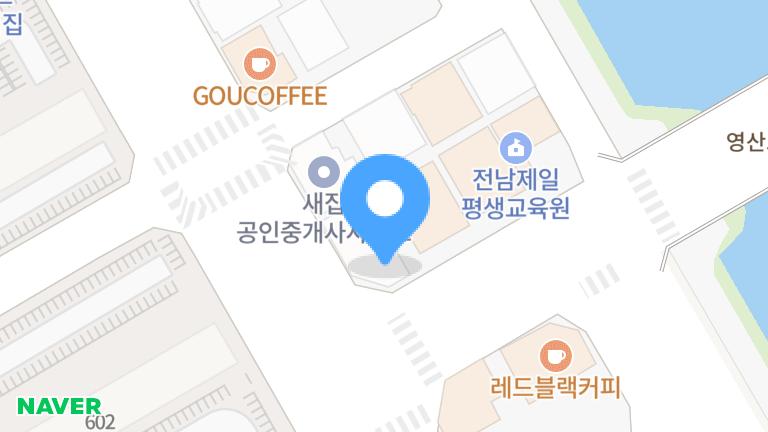Open the 전남제일 평생교육원 place marker

(516, 147)
